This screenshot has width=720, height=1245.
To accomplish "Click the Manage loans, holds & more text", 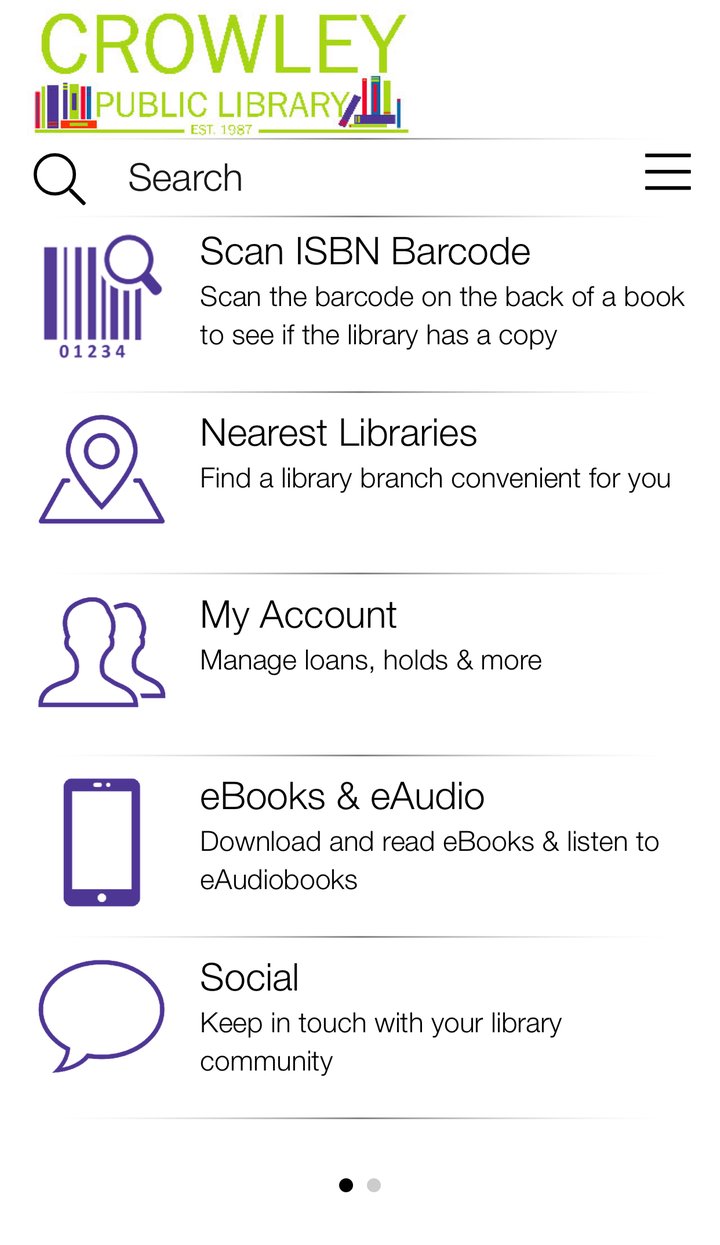I will pos(370,660).
